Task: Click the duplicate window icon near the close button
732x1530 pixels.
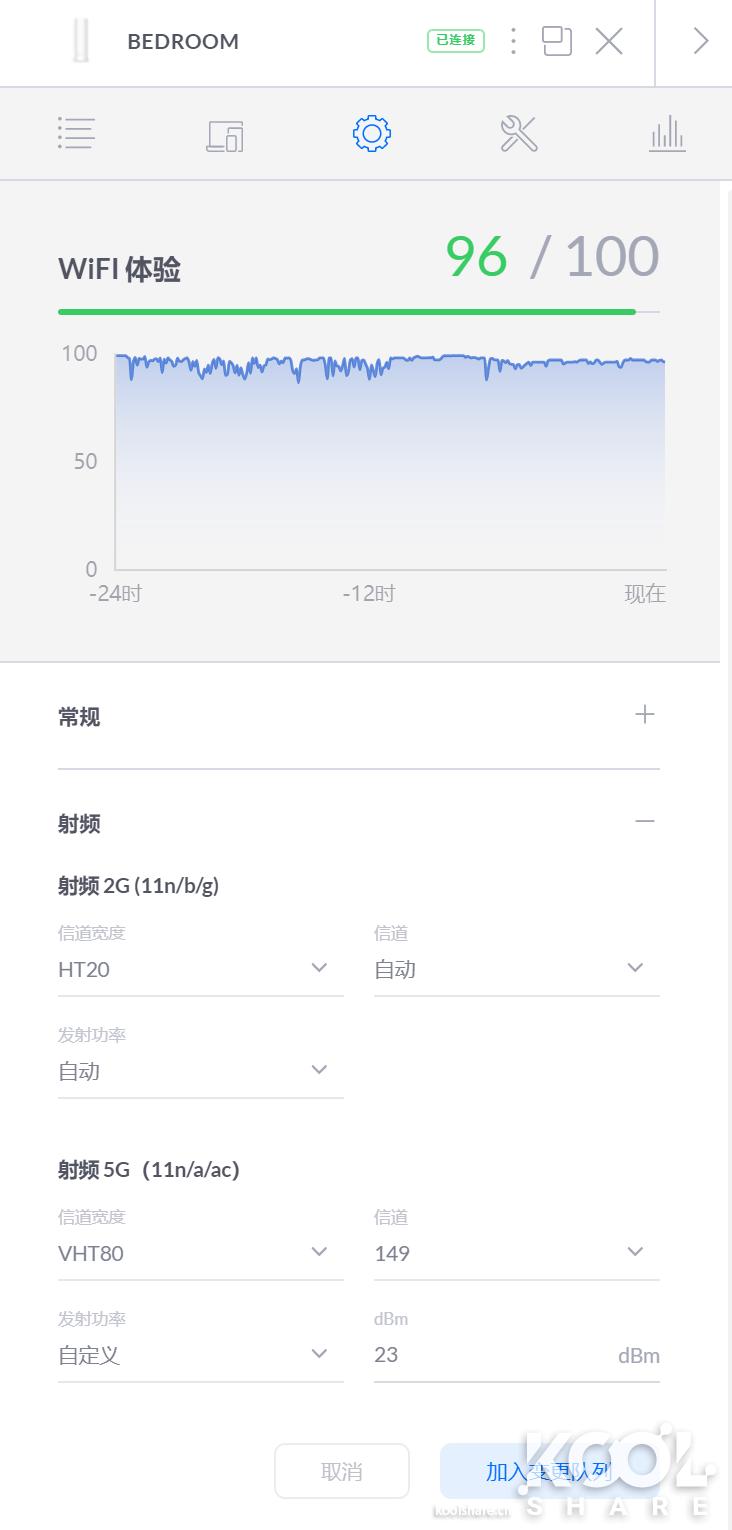Action: [557, 41]
